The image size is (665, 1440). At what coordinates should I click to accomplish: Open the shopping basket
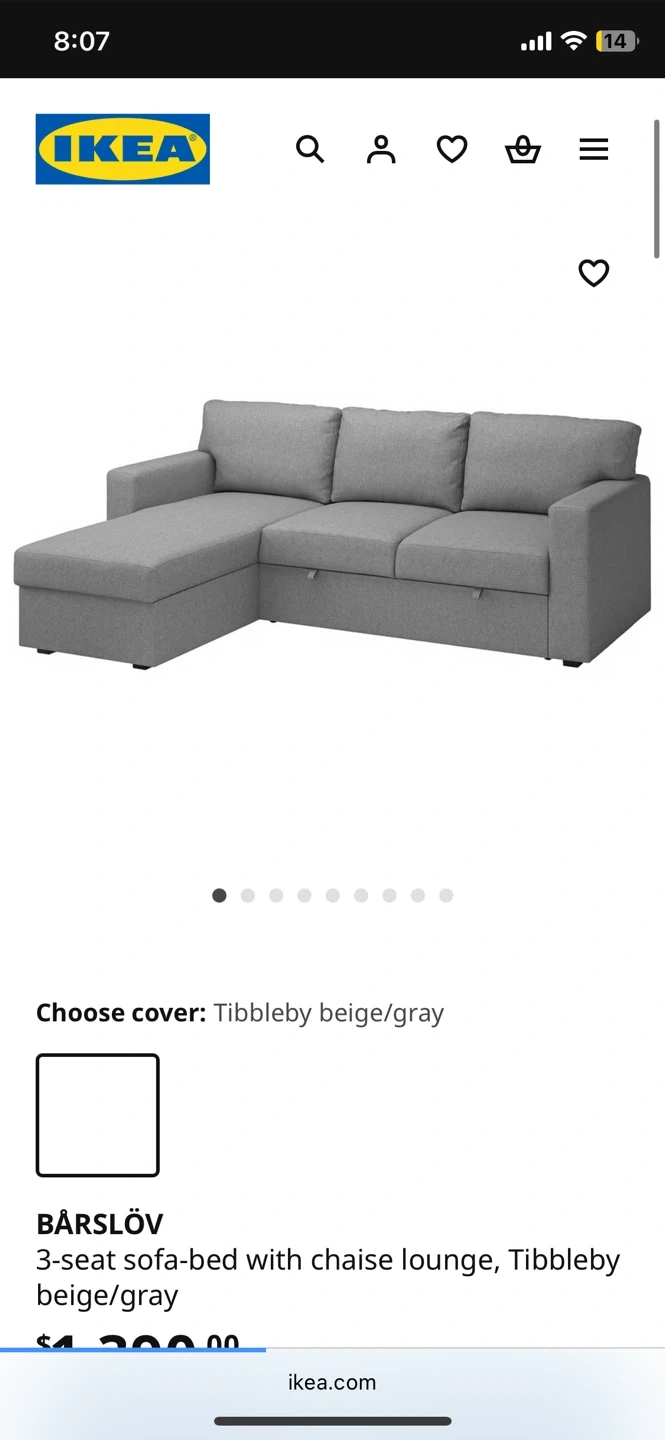(523, 150)
